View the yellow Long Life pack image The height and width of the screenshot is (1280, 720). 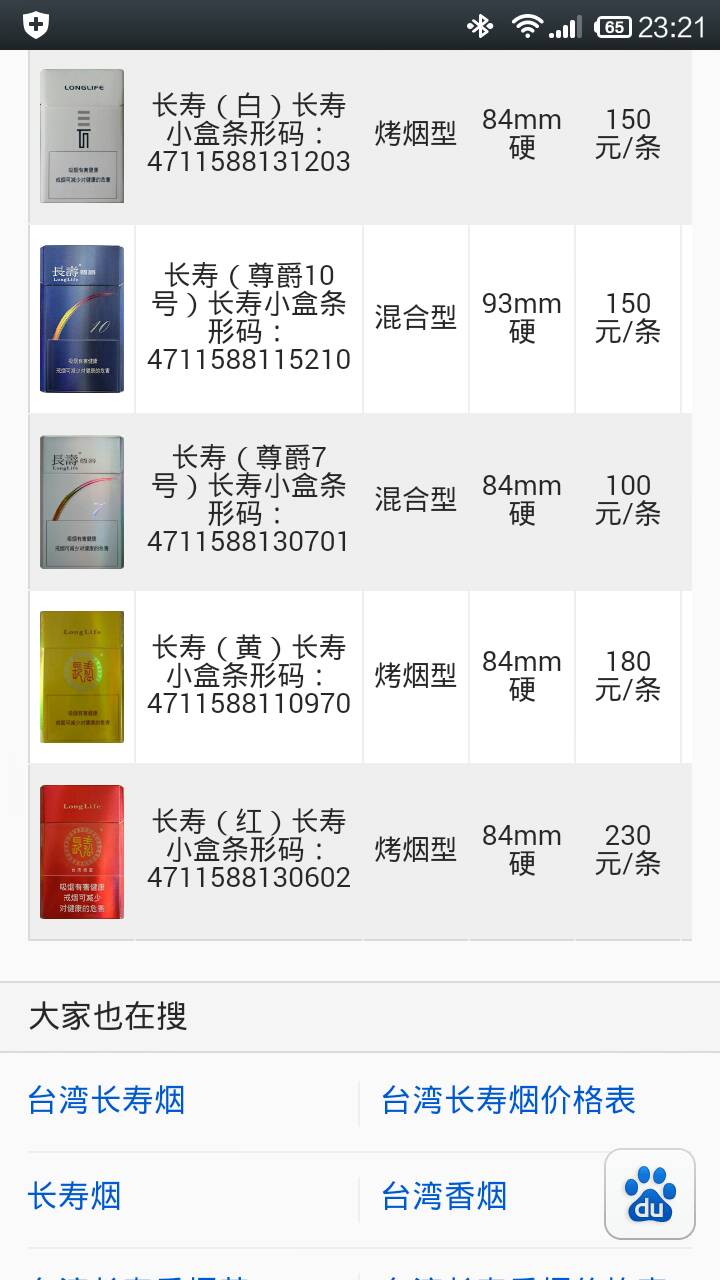pos(82,676)
